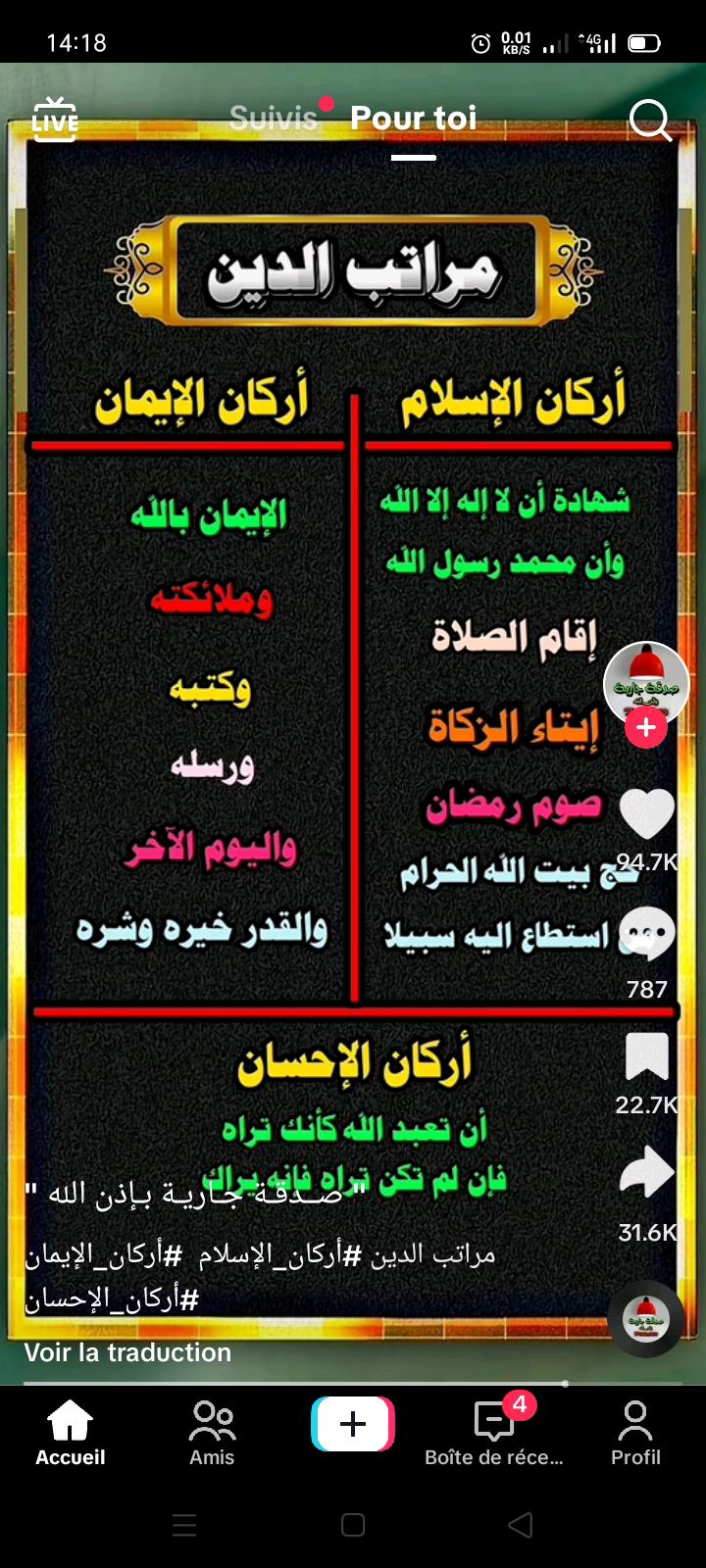Screen dimensions: 706x1568
Task: Follow the creator with the plus badge
Action: (646, 728)
